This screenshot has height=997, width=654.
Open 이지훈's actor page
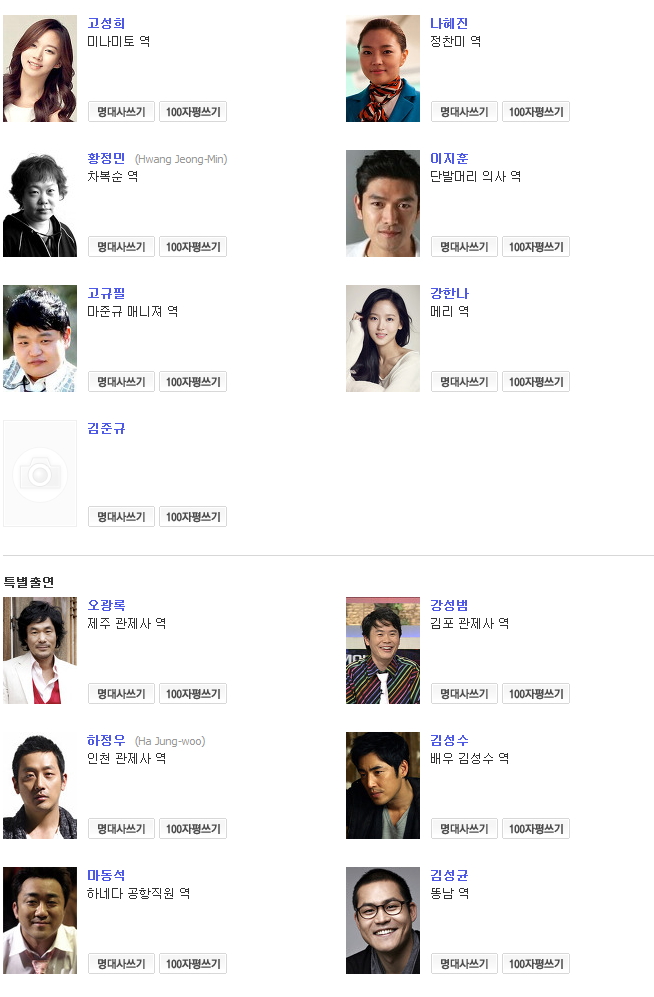click(x=449, y=158)
